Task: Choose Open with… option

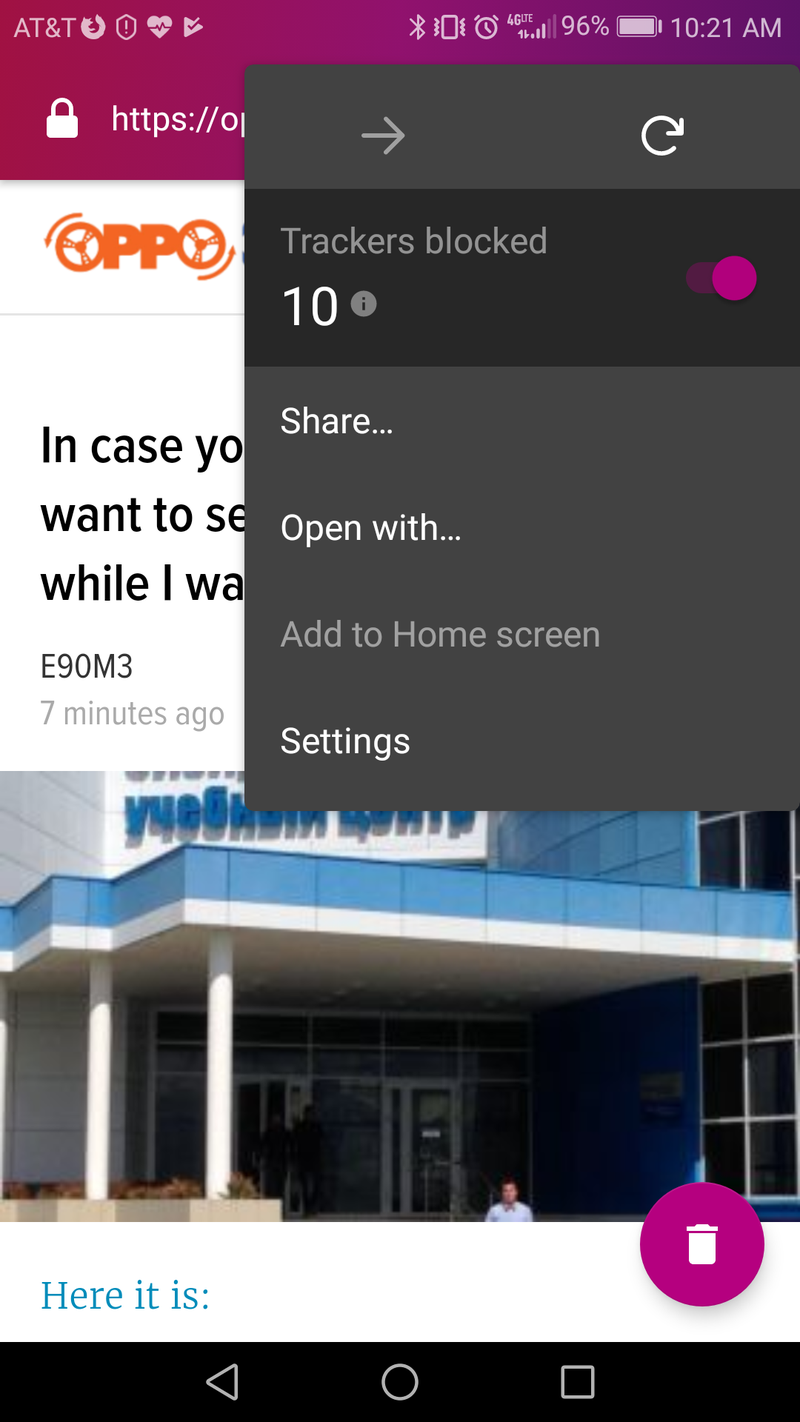Action: [370, 528]
